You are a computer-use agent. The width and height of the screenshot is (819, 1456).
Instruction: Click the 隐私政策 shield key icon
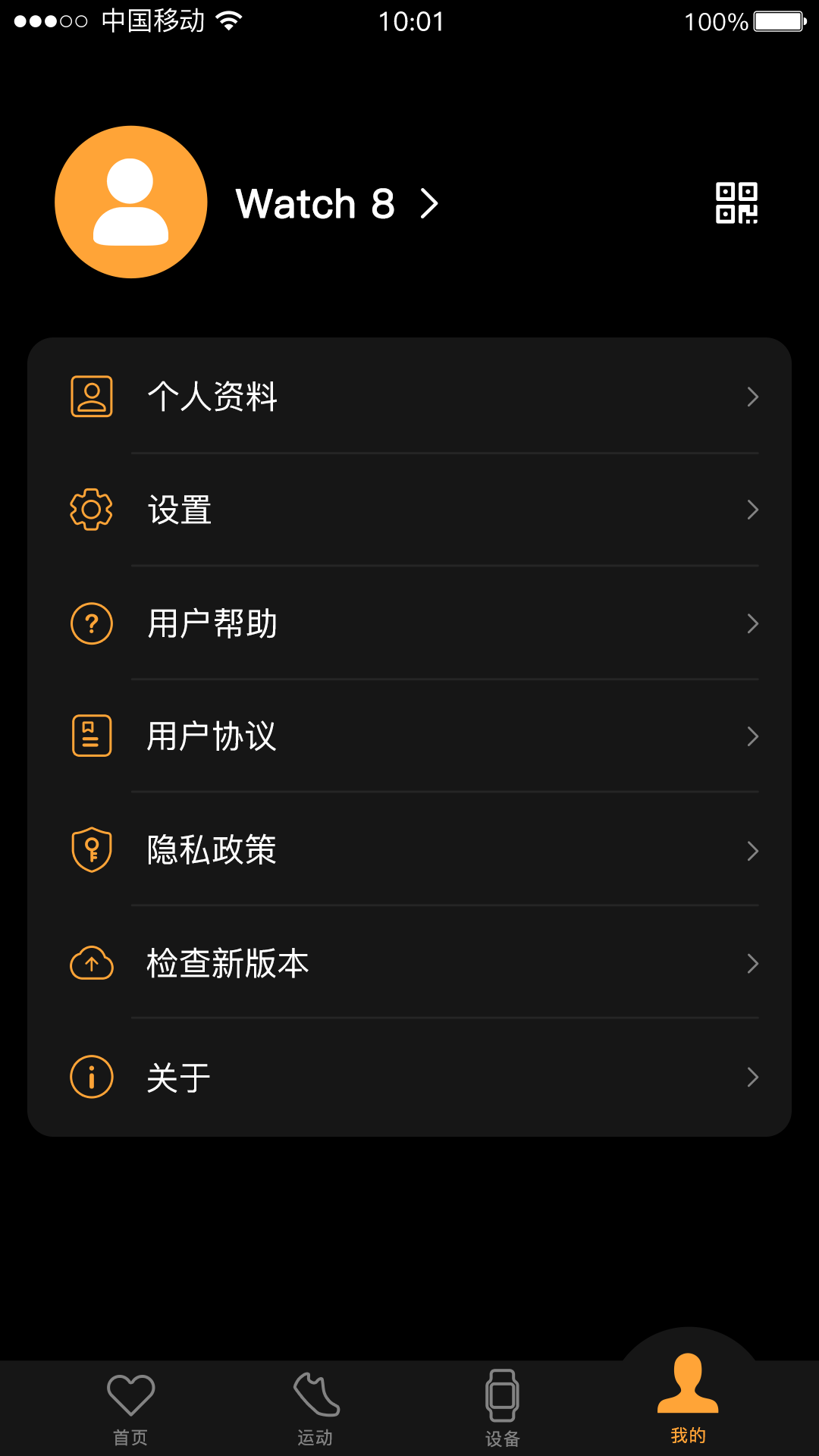(x=91, y=849)
